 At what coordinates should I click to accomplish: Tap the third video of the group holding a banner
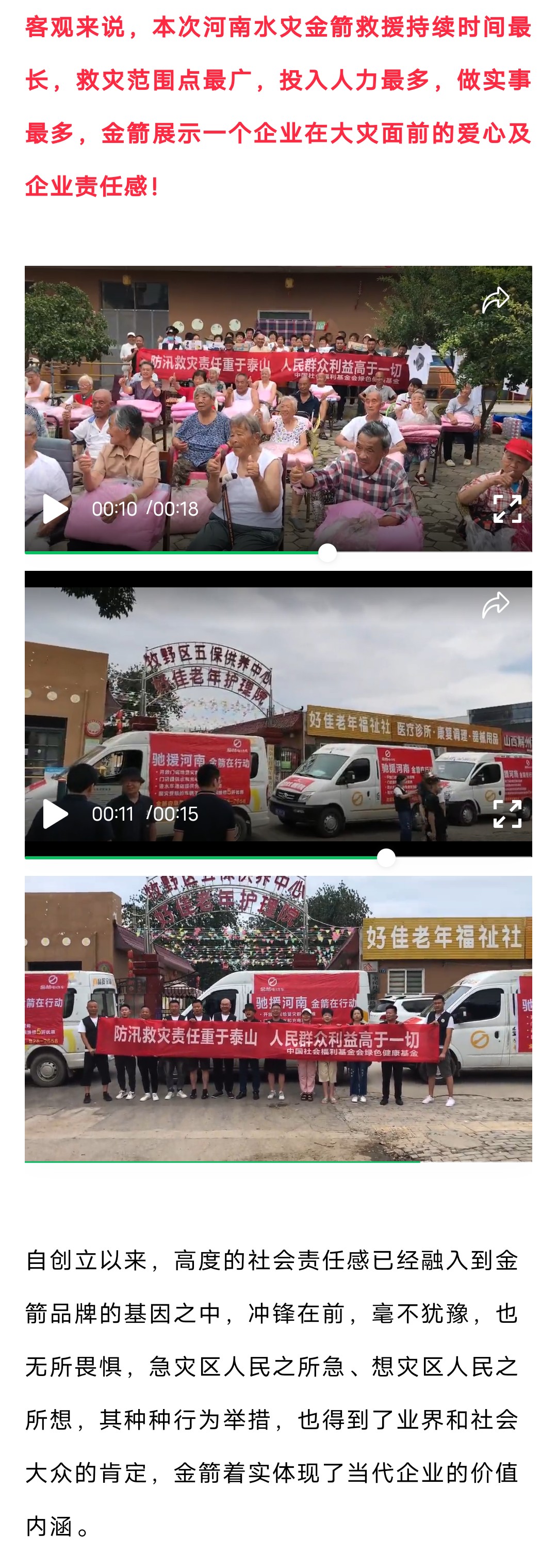pos(278,1018)
